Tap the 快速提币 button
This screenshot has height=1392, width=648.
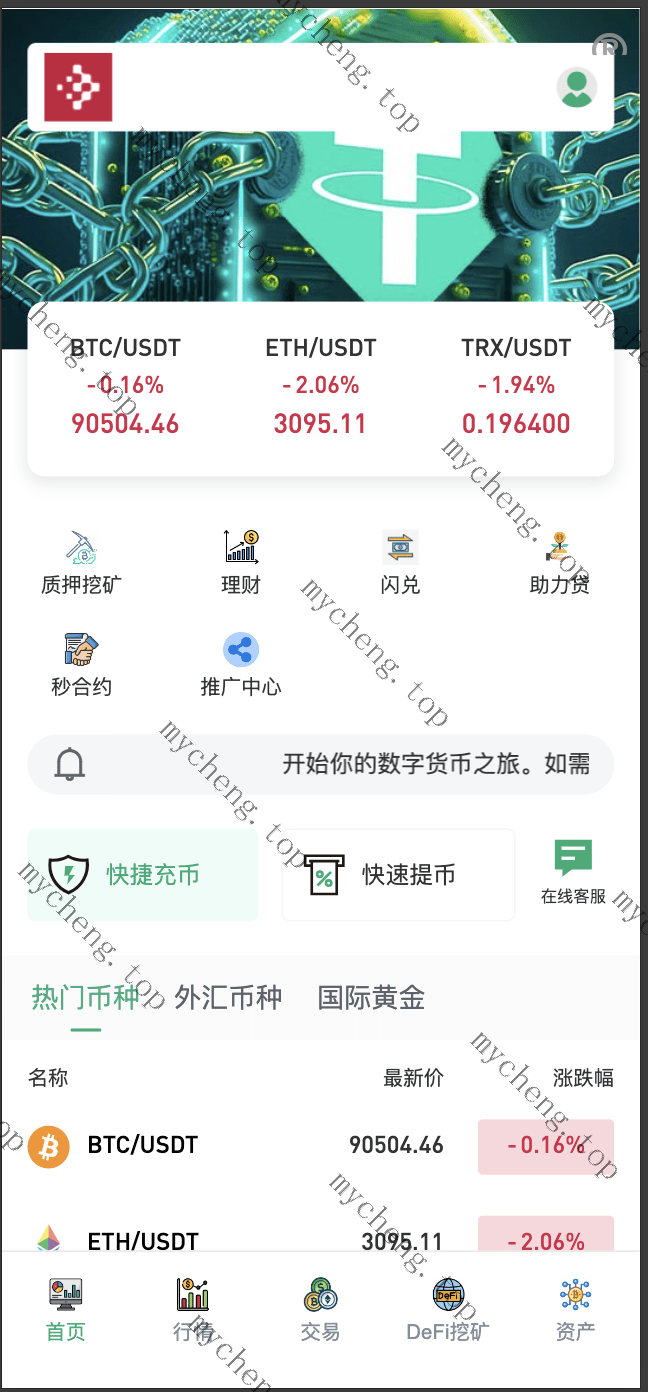(x=398, y=875)
